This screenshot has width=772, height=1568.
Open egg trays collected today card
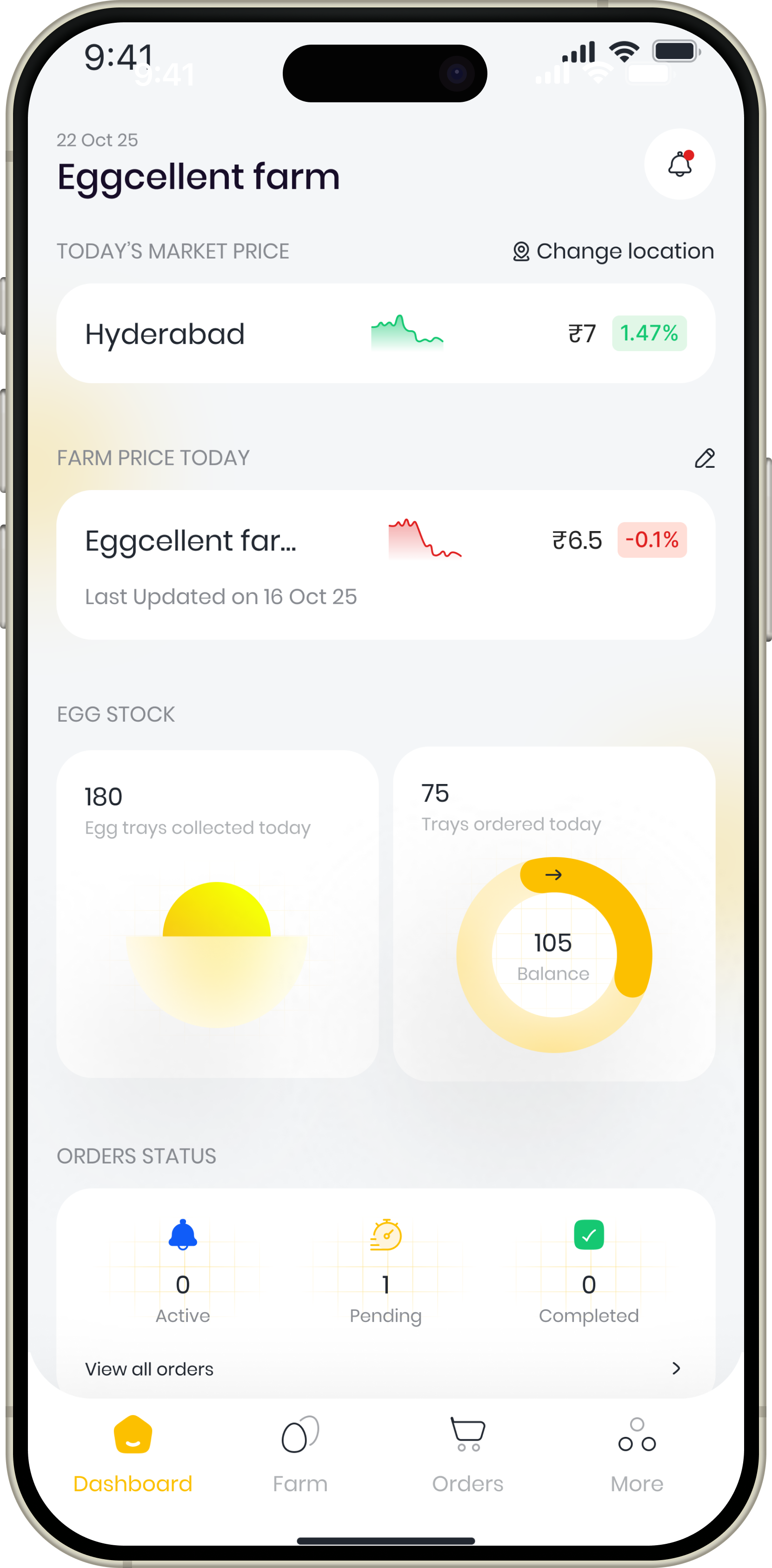(217, 914)
